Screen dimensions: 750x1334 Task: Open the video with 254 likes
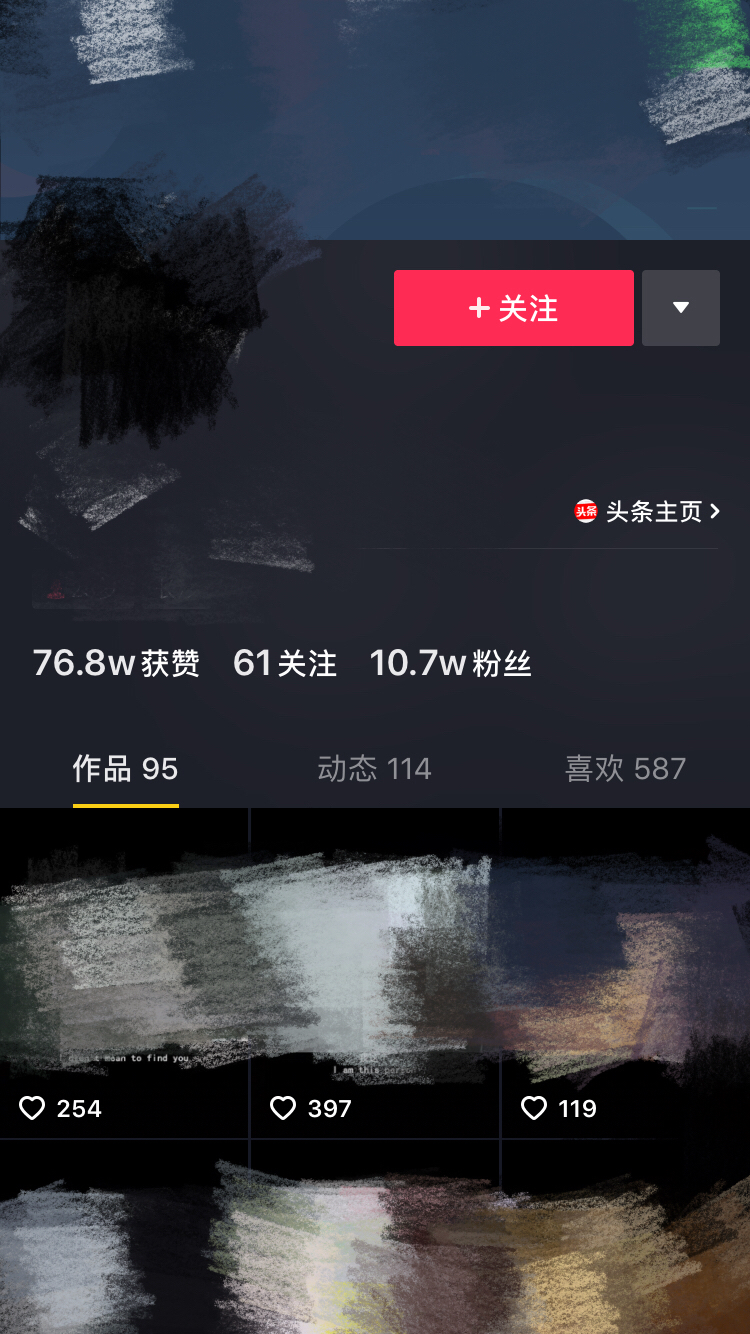click(124, 970)
